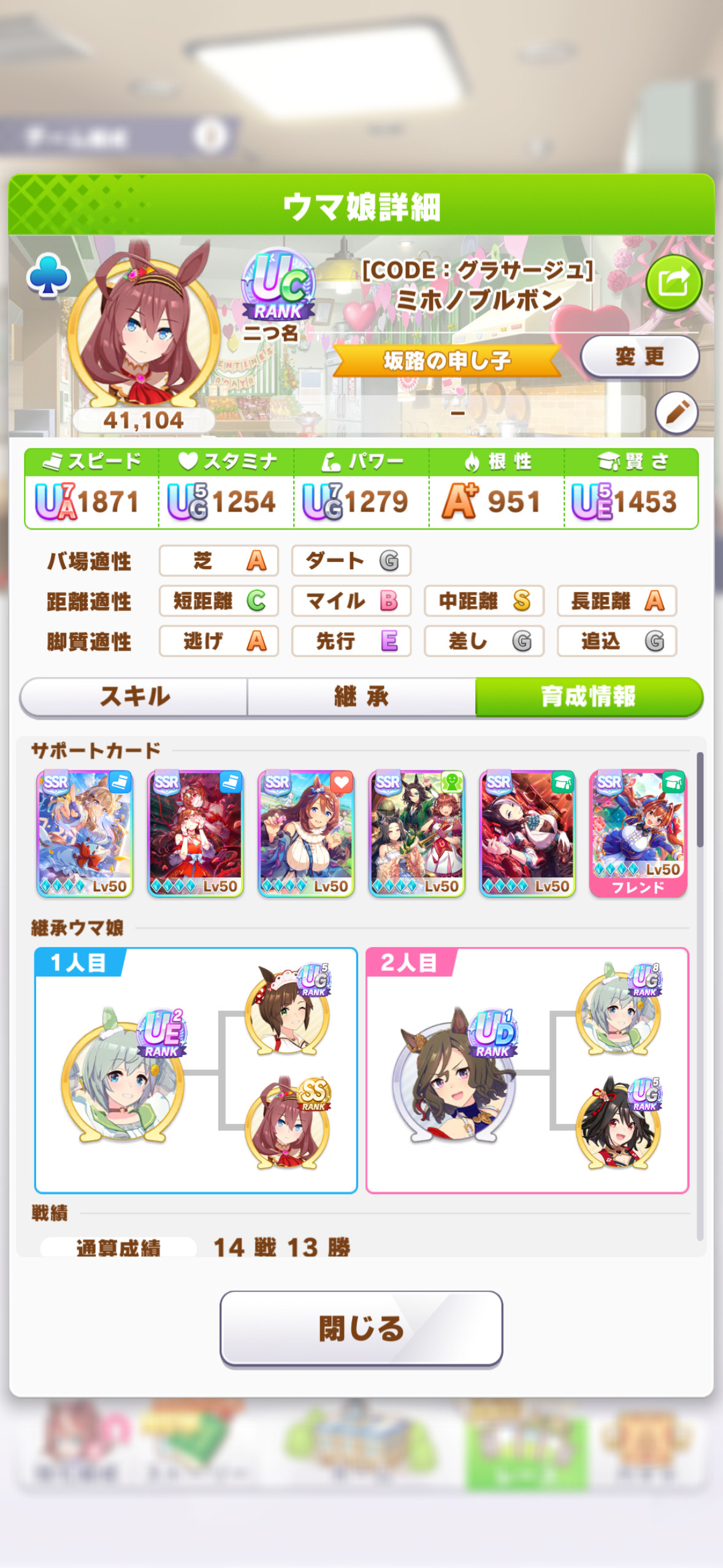Open the first support card with the speed icon
The image size is (723, 1568).
tap(85, 834)
